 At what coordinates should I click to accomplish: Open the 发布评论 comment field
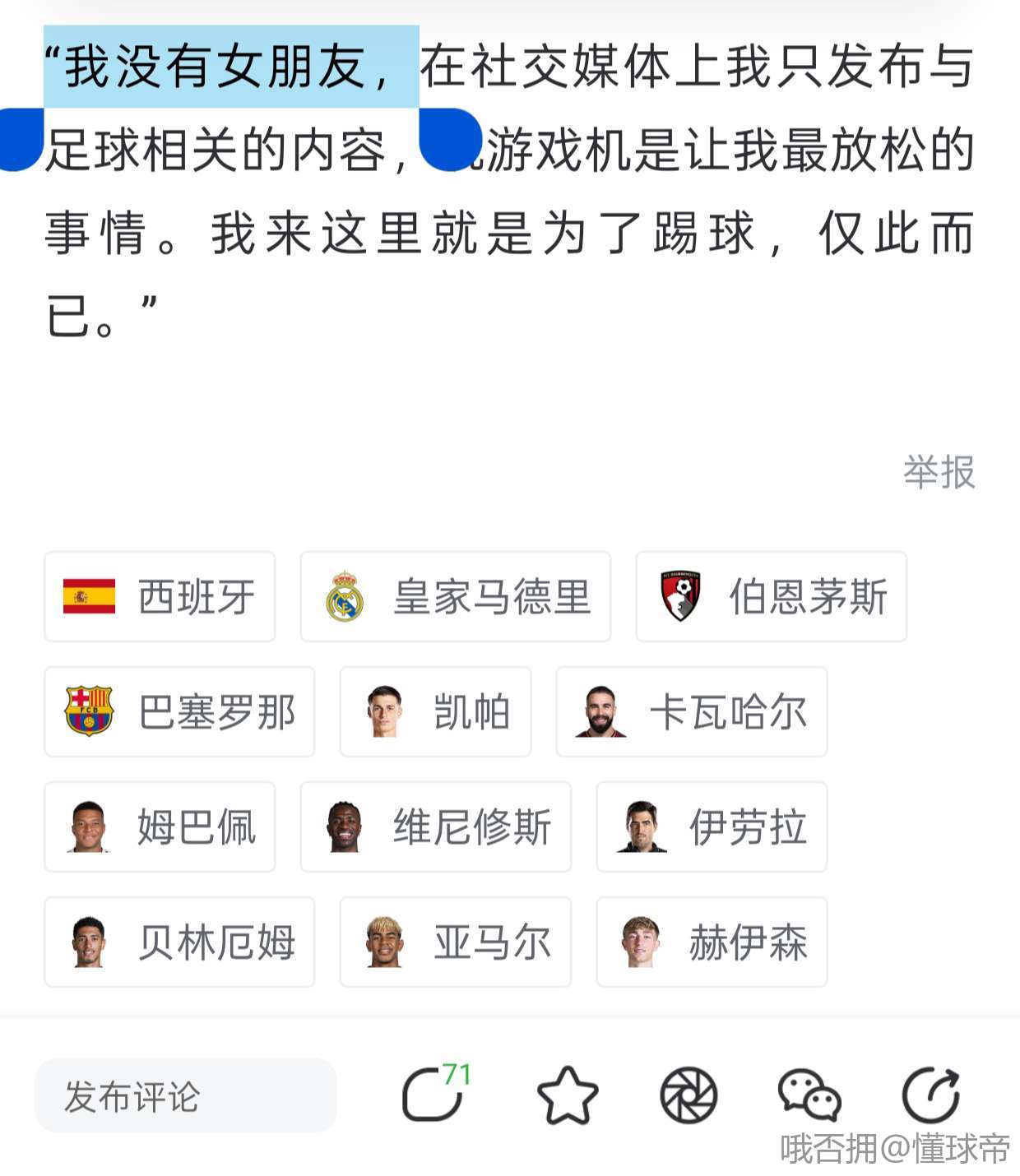[185, 1095]
